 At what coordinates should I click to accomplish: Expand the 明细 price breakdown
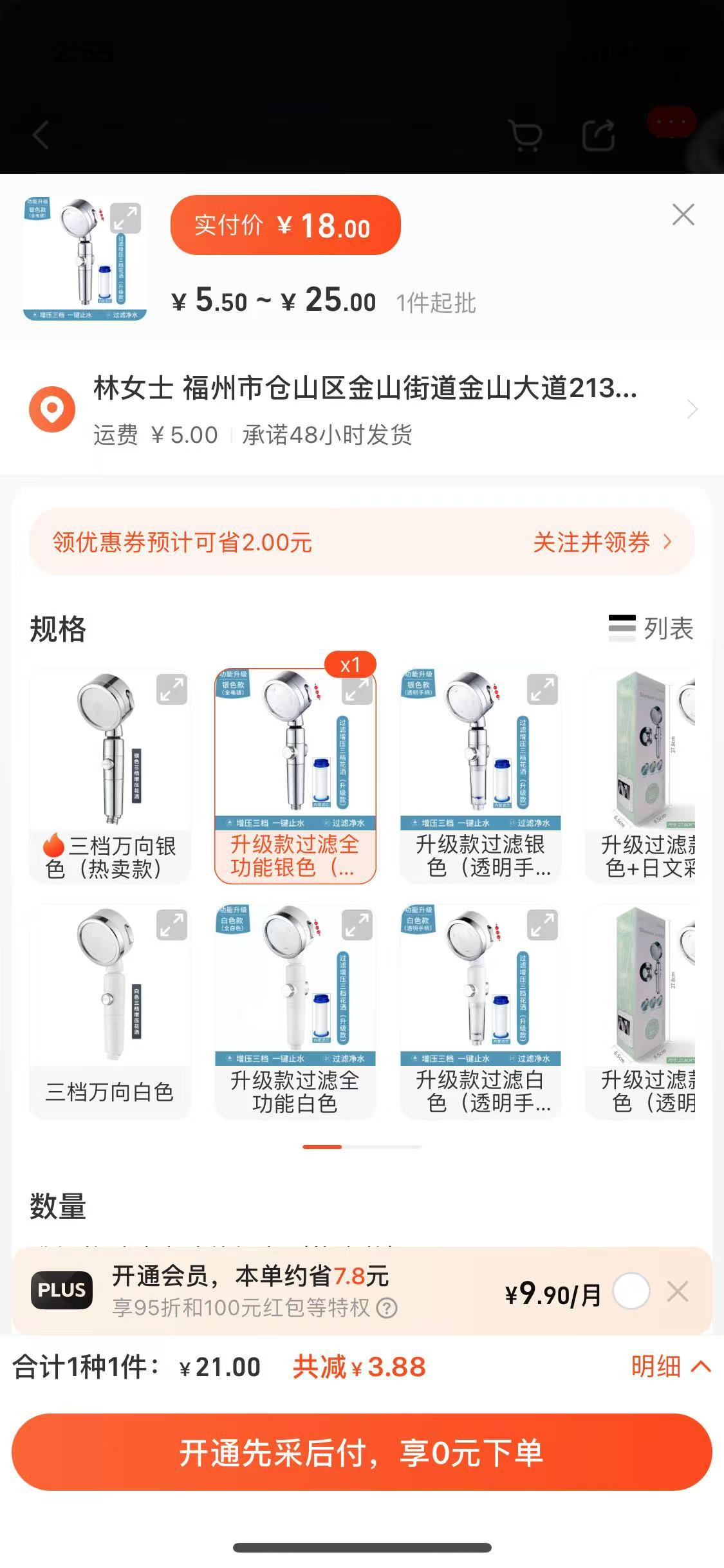[670, 1366]
